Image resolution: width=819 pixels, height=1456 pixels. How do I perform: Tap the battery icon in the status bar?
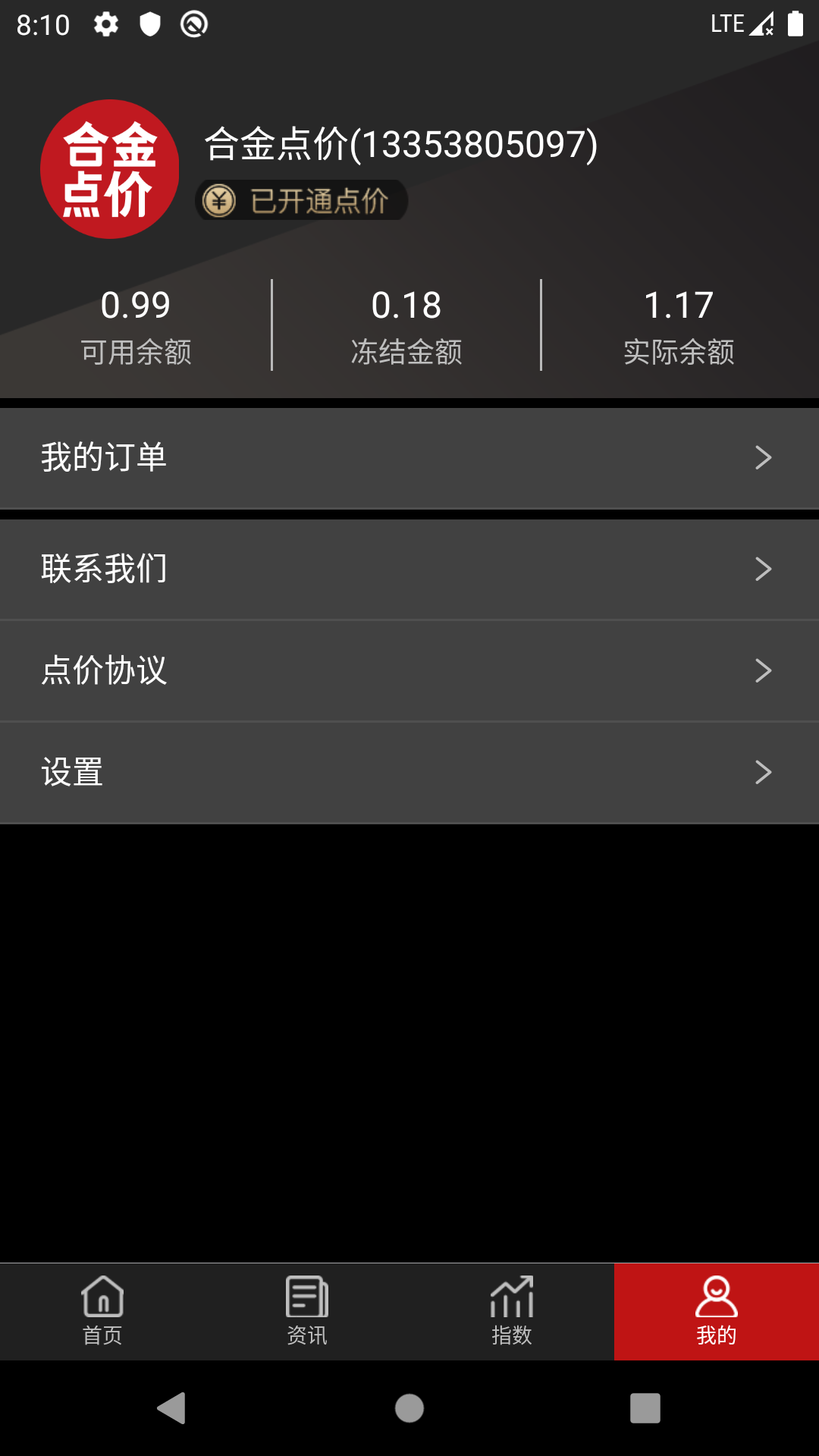click(x=793, y=24)
